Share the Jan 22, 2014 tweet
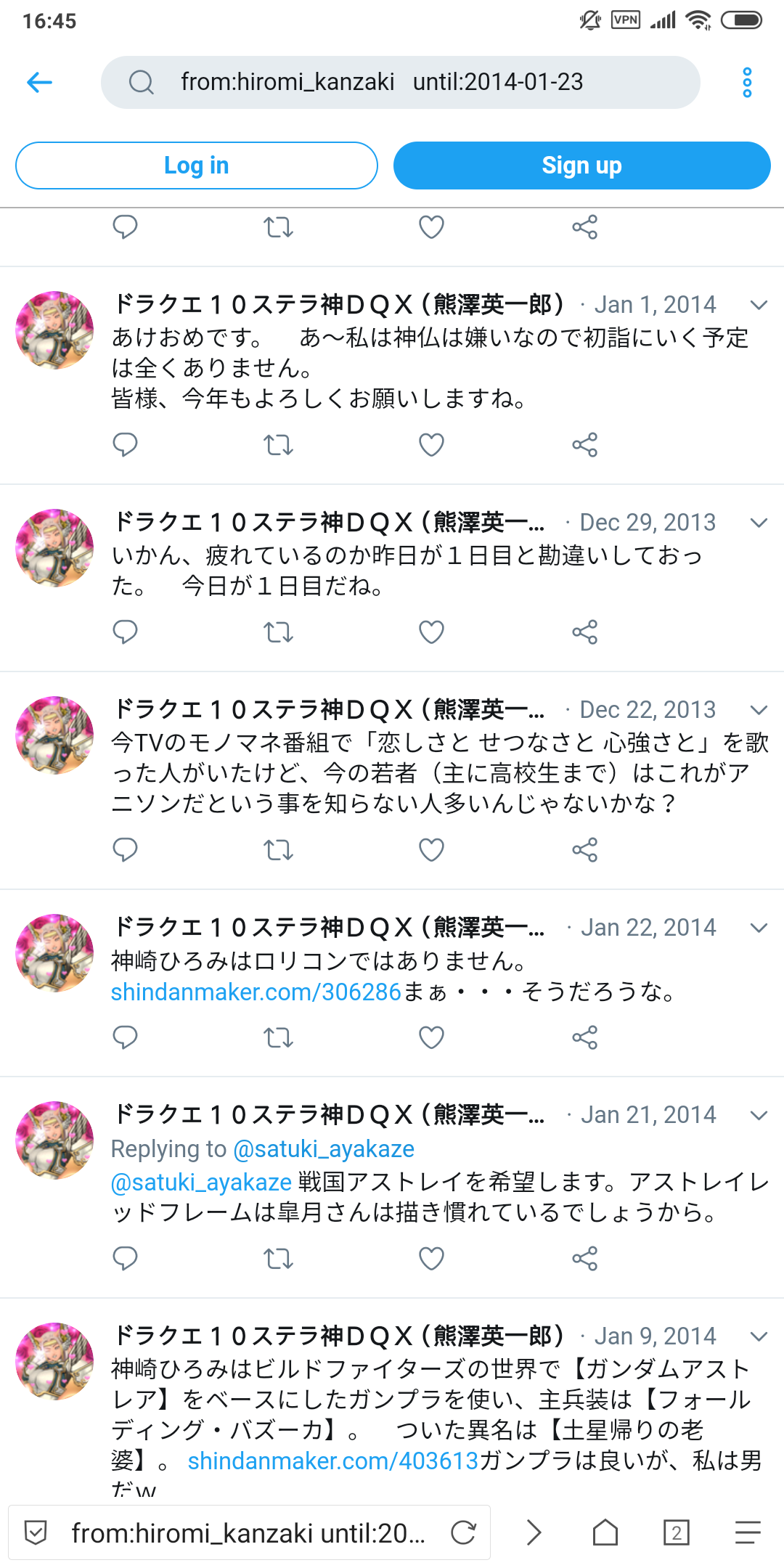784x1568 pixels. [x=584, y=1037]
